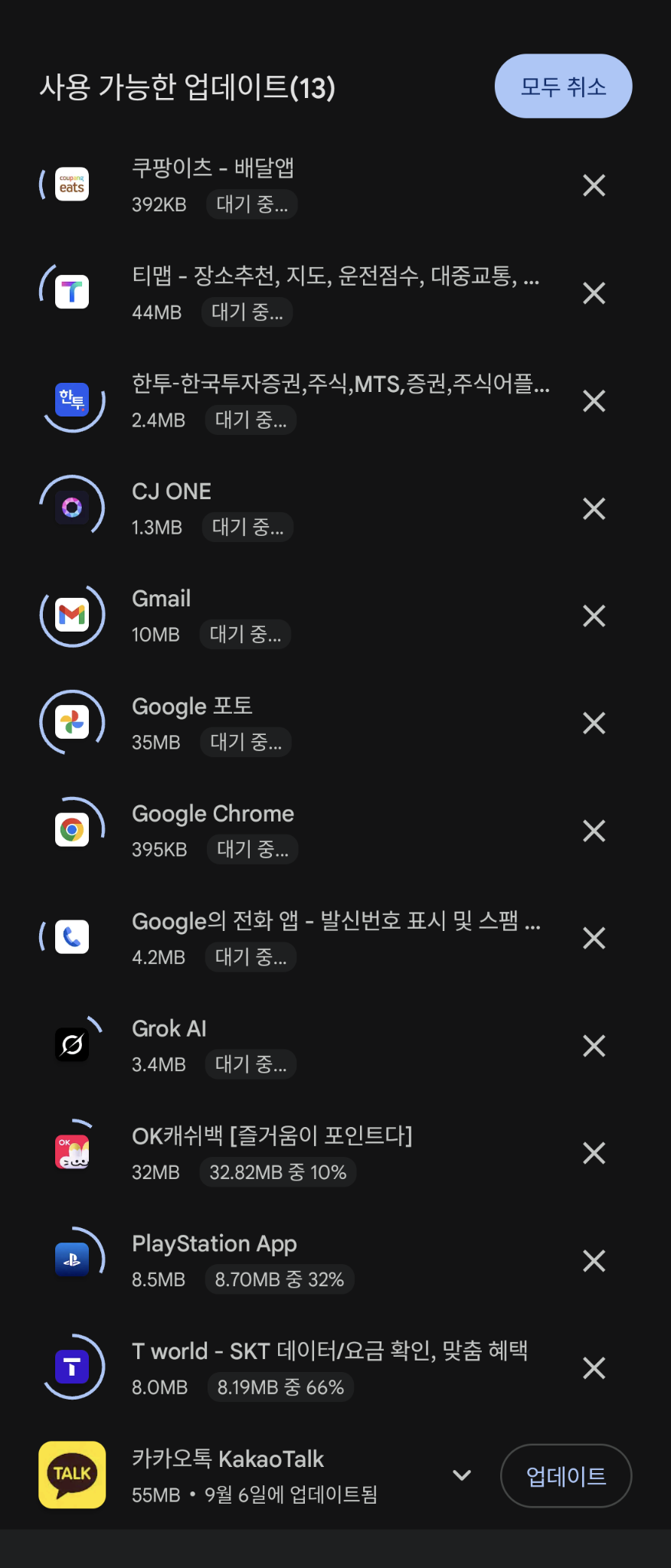
Task: Cancel the 쿠팡이츠 update
Action: pos(594,185)
